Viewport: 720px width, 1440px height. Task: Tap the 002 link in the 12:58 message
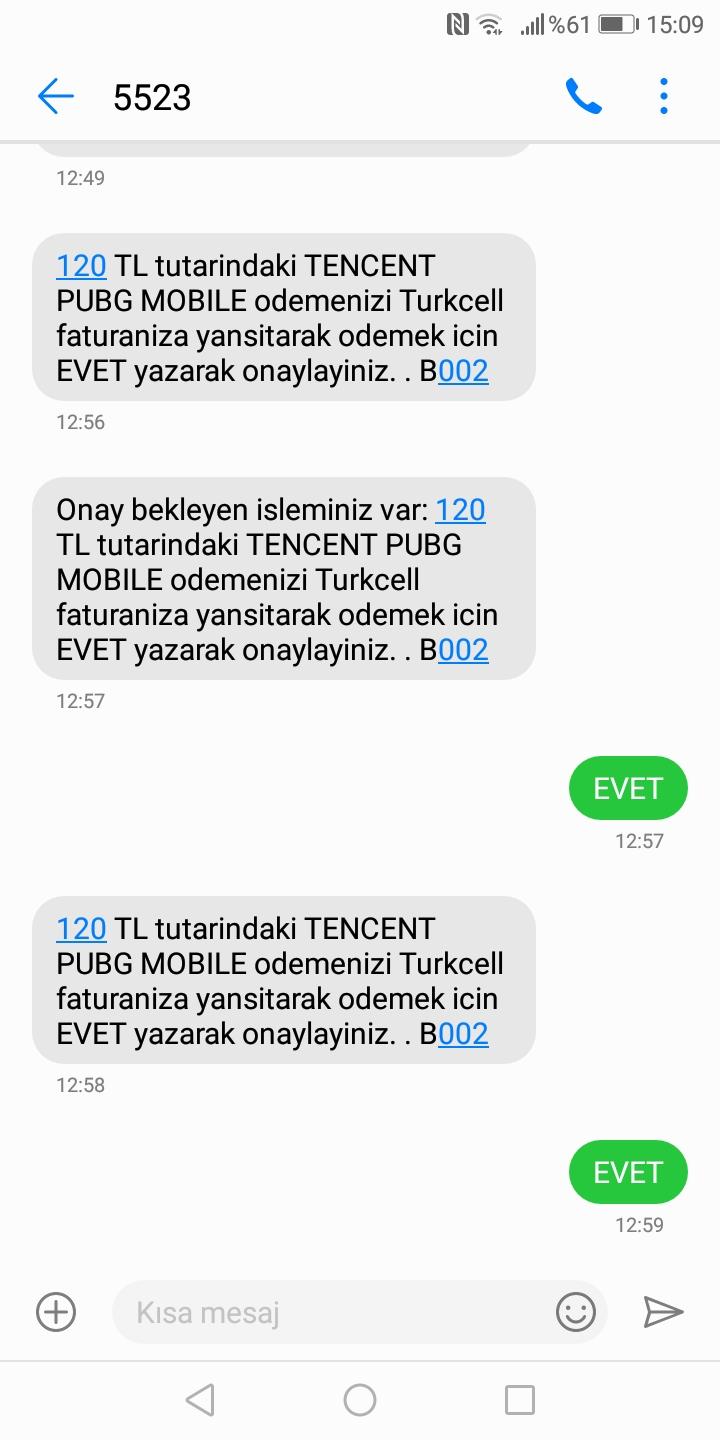pos(463,1033)
